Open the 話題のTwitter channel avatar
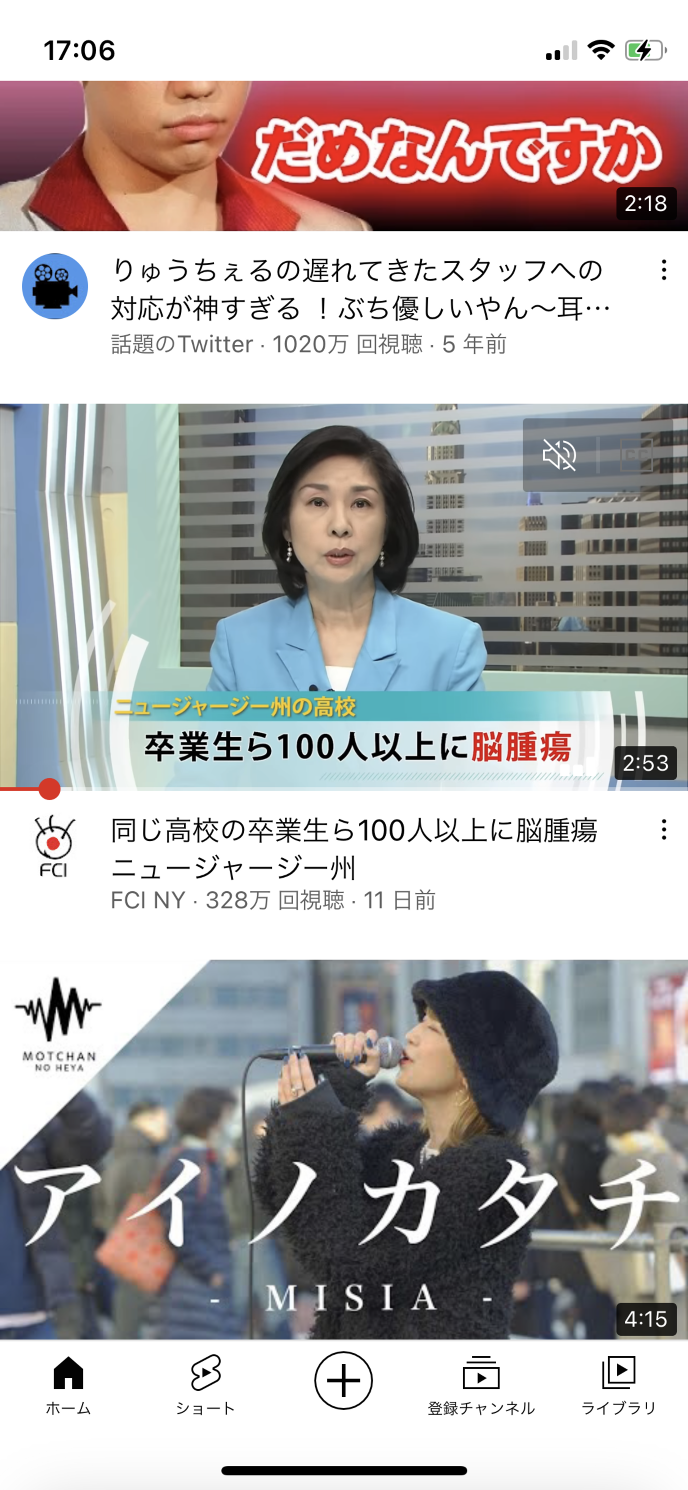This screenshot has height=1490, width=688. [54, 286]
